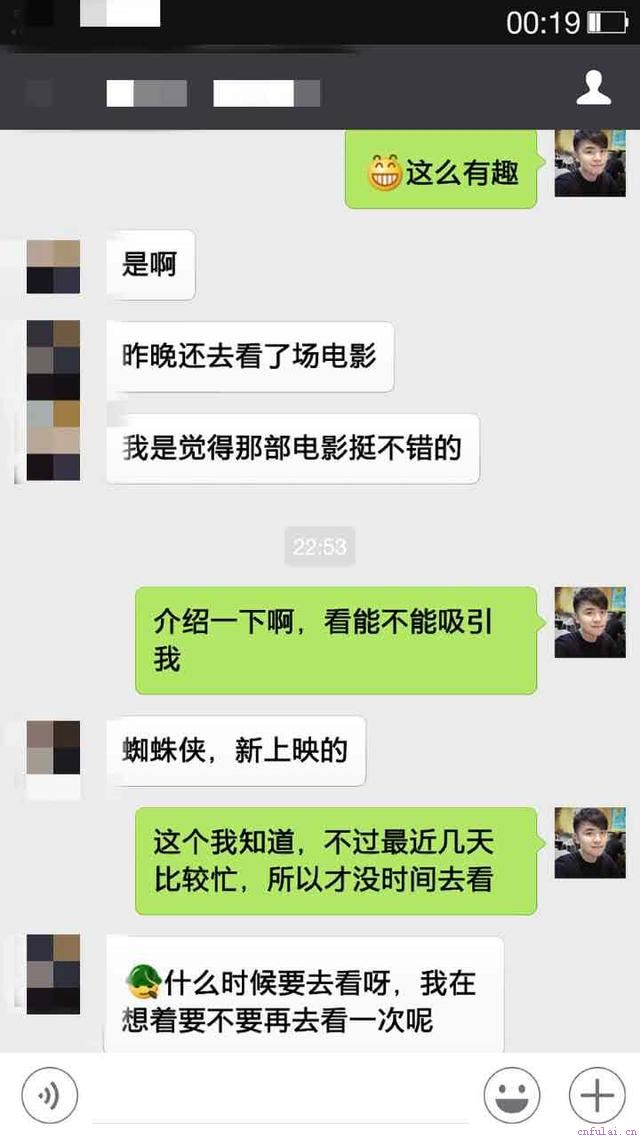Open the avatar next to "这个我知道" message

click(x=590, y=843)
